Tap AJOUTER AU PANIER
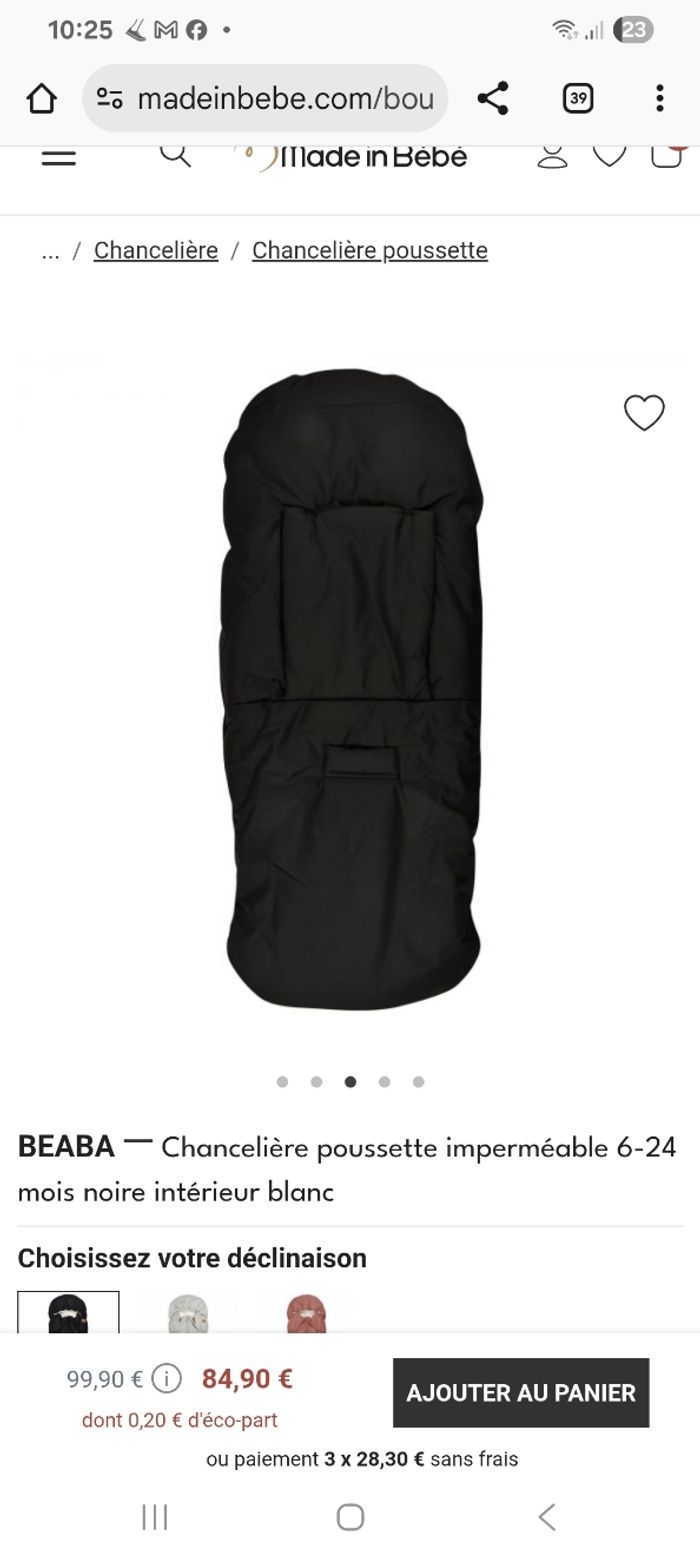This screenshot has width=700, height=1556. [x=520, y=1392]
